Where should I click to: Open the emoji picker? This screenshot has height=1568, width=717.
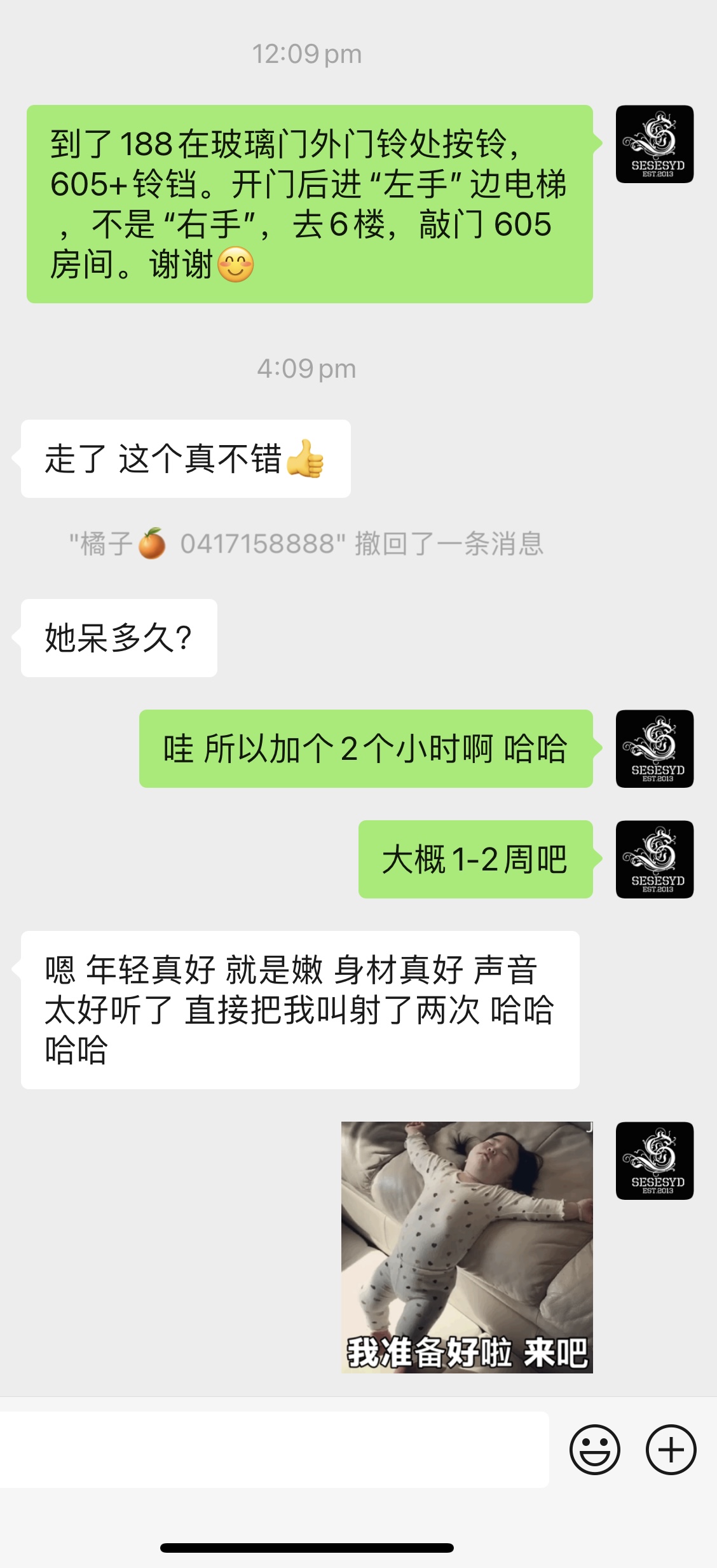(594, 1450)
